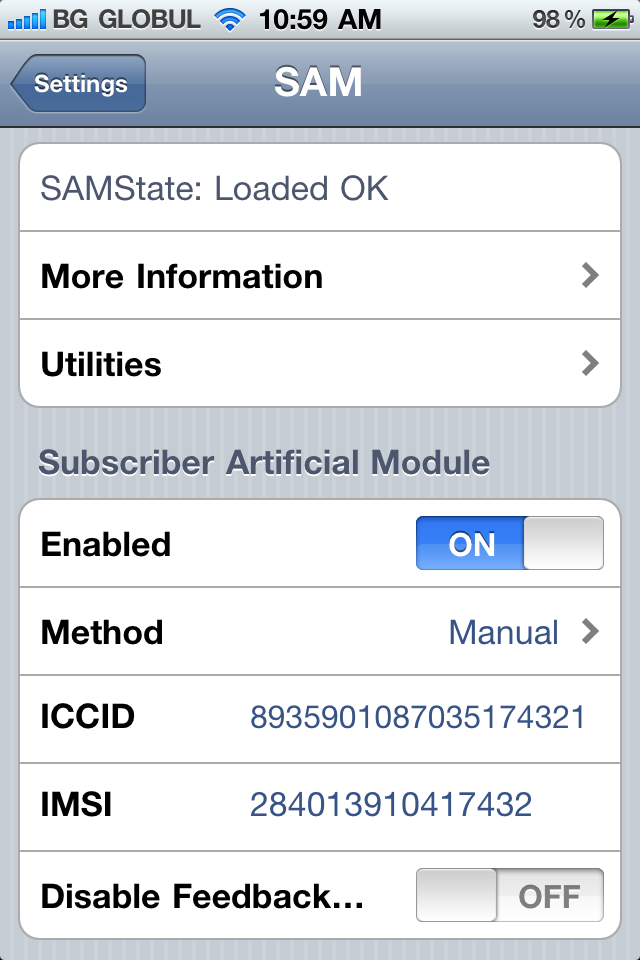Turn off the Enabled switch
The height and width of the screenshot is (960, 640).
509,543
